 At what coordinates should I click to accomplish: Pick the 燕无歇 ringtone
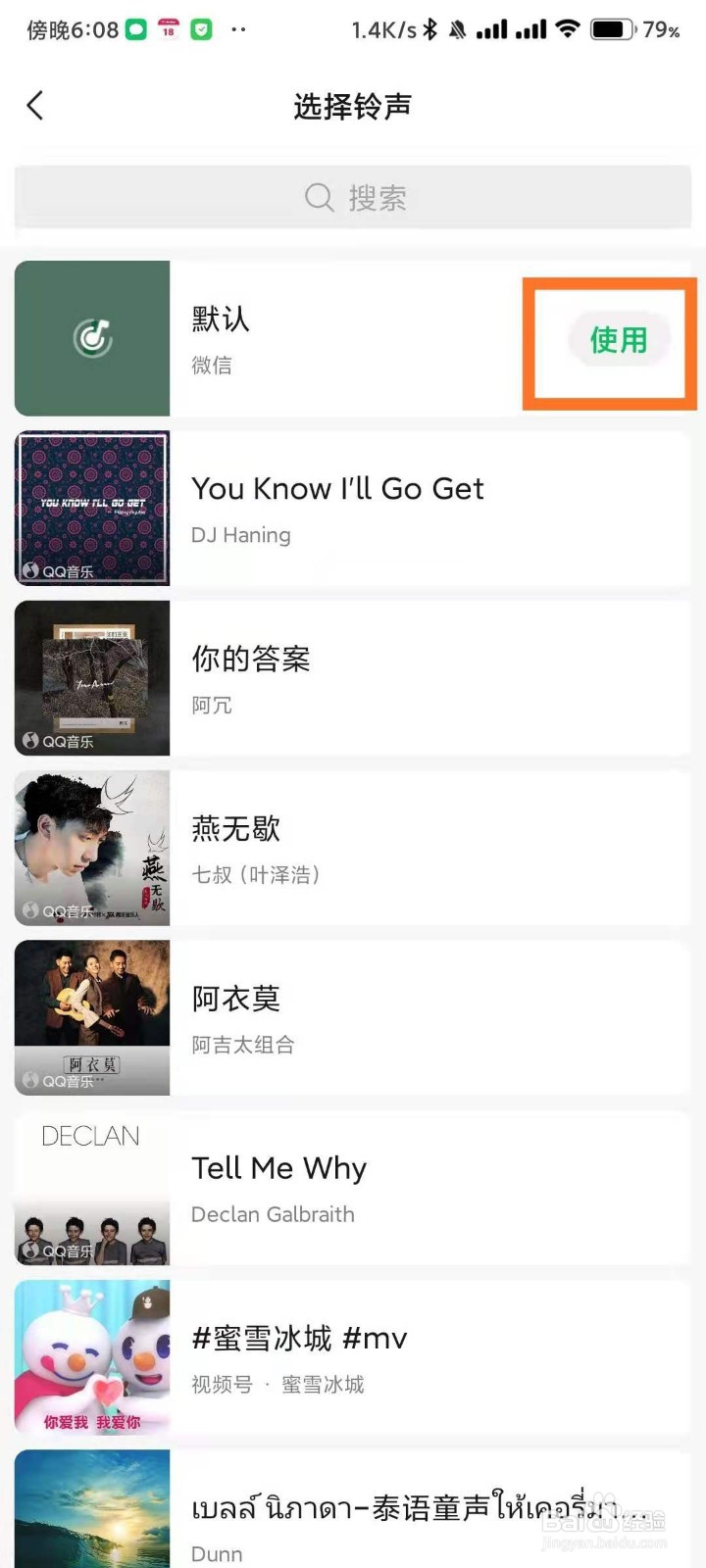point(353,849)
